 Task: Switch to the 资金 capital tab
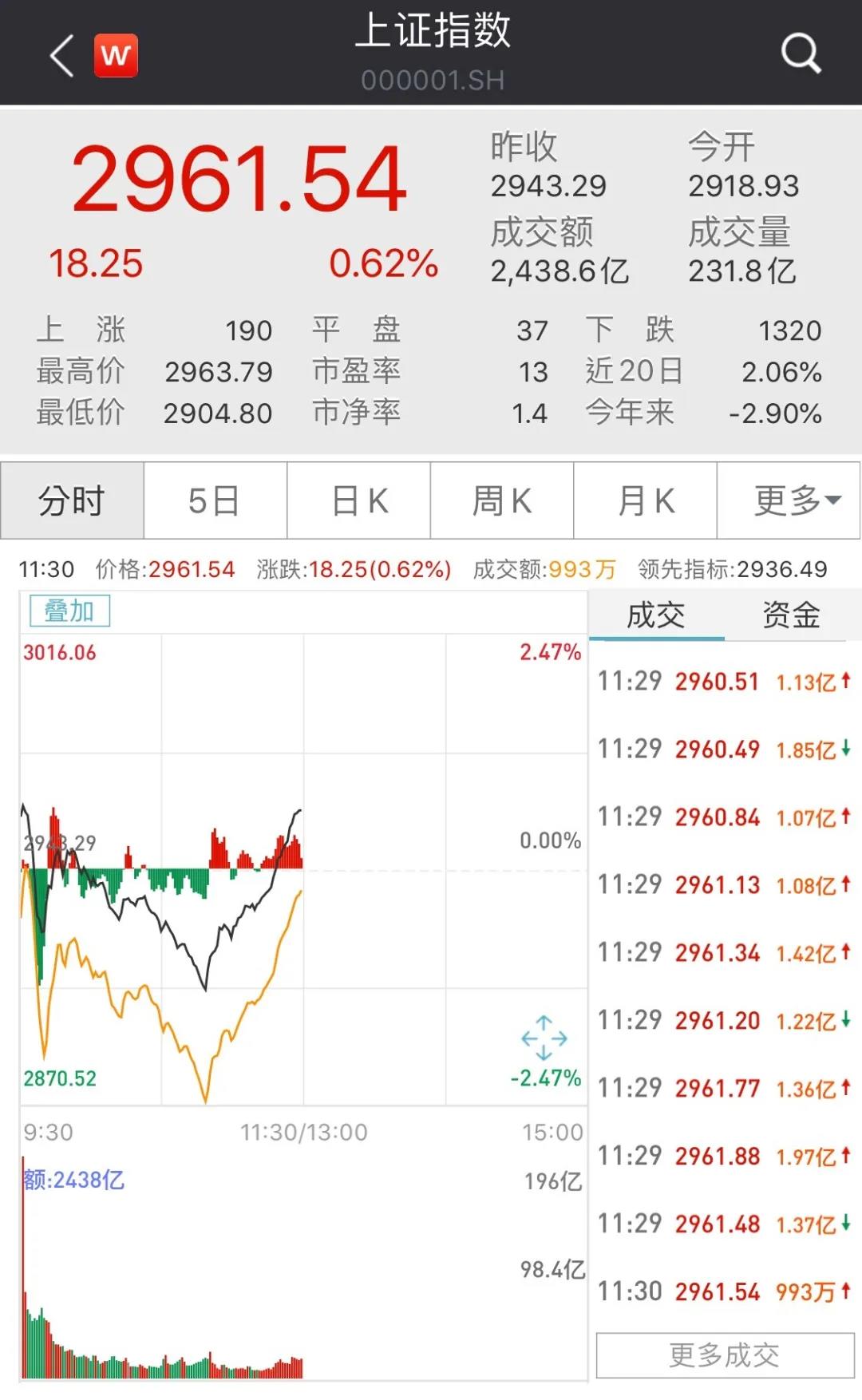point(791,615)
